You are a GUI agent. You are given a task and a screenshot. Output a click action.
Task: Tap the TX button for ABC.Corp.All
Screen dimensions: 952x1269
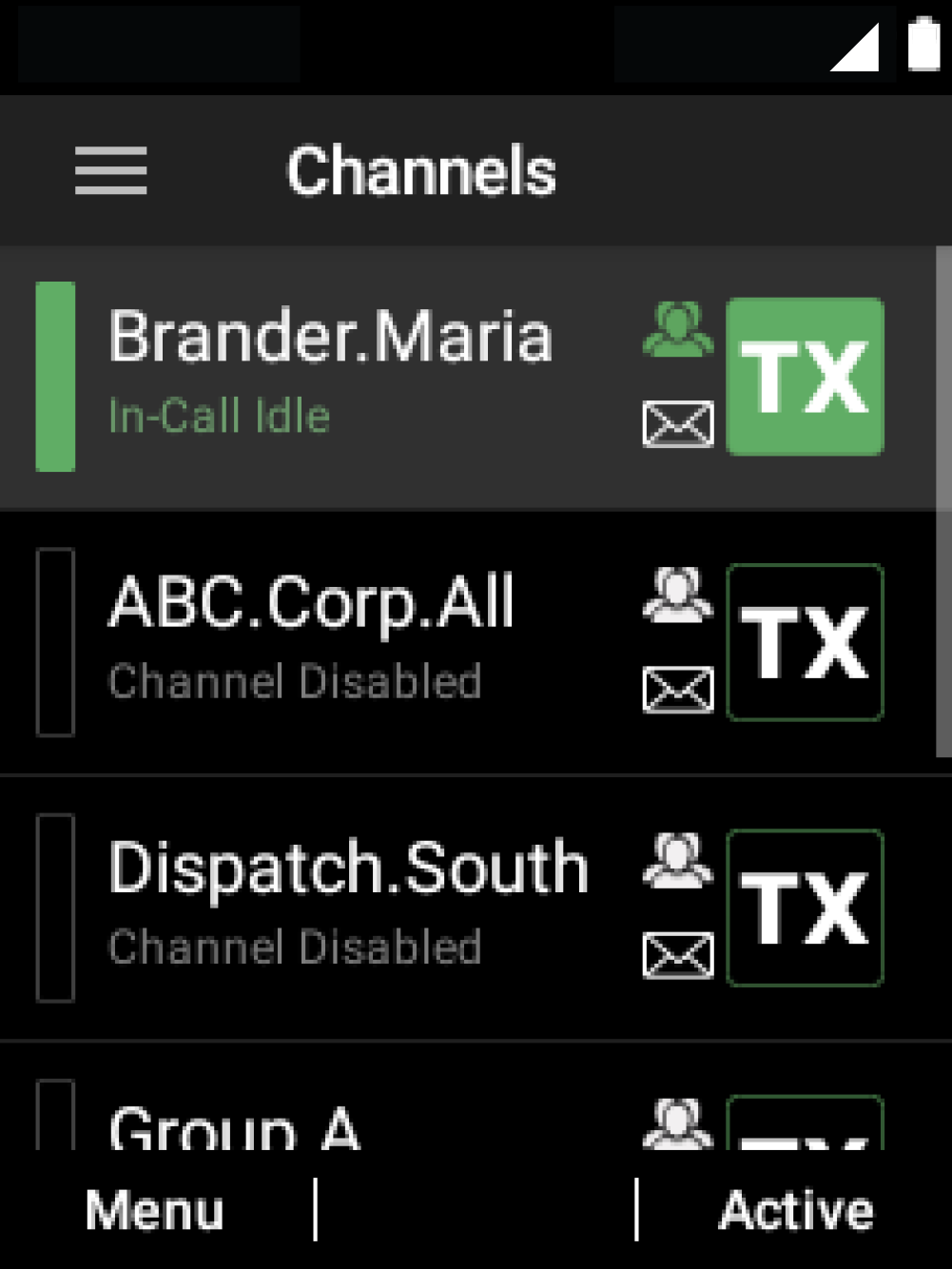point(805,642)
